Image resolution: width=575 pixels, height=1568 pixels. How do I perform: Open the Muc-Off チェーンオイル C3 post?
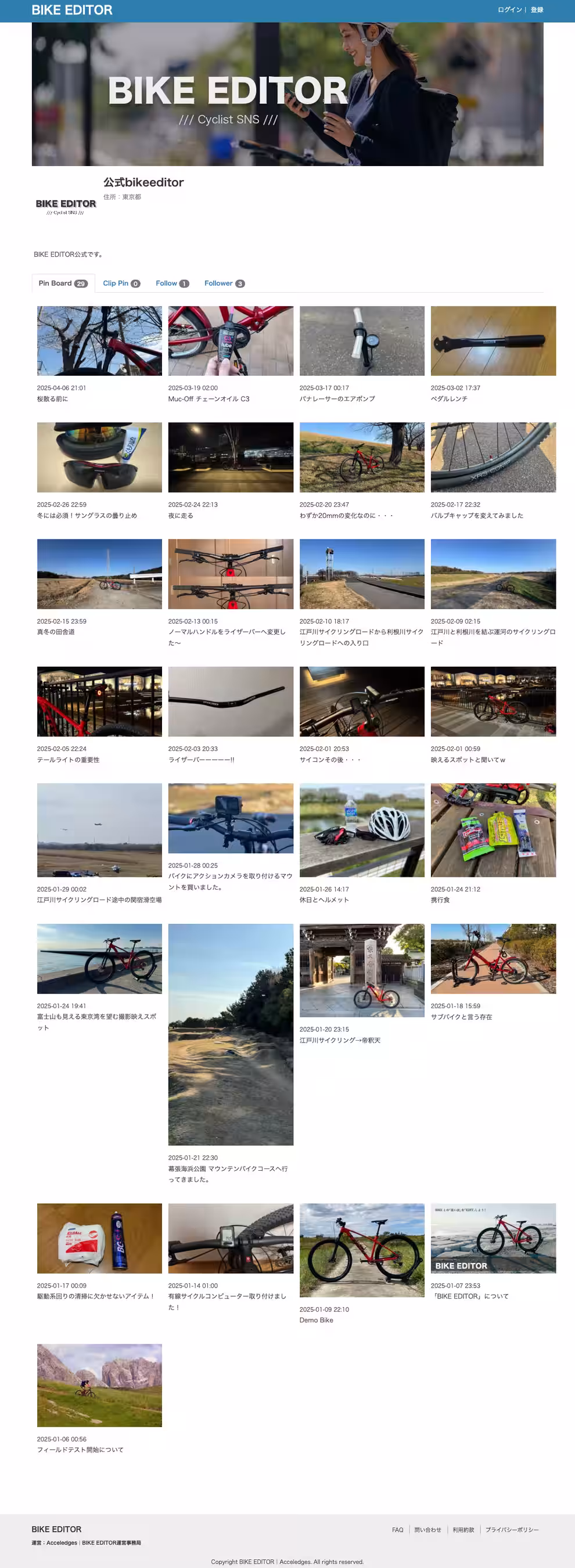(231, 341)
